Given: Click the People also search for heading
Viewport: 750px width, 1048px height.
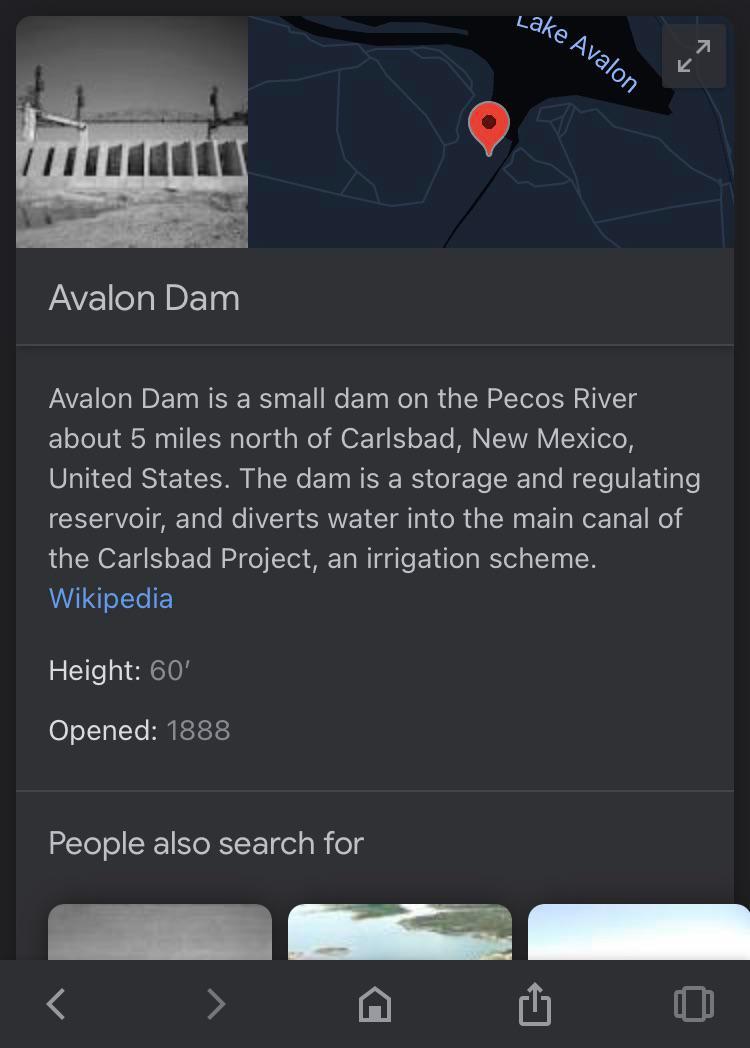Looking at the screenshot, I should (206, 844).
